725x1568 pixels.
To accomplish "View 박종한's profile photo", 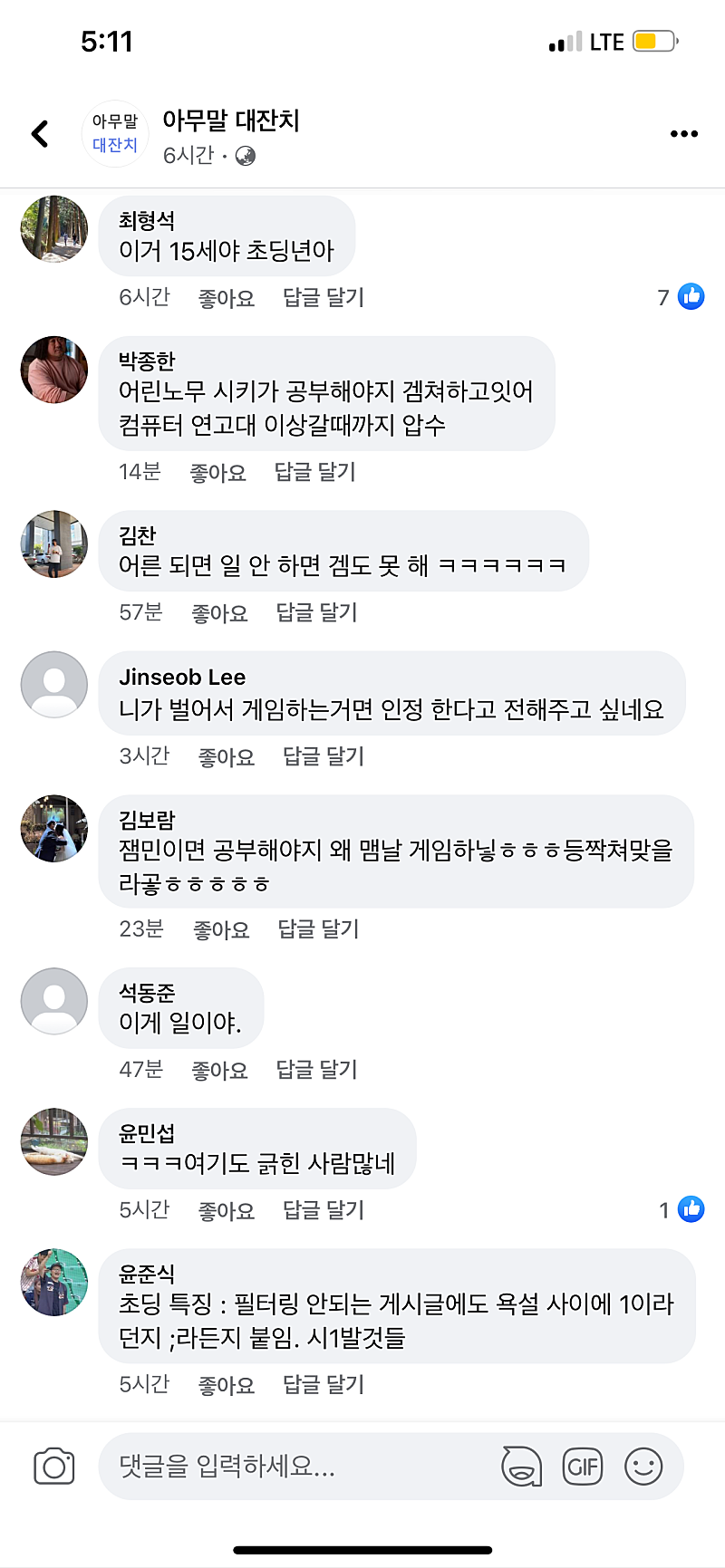I will tap(53, 370).
